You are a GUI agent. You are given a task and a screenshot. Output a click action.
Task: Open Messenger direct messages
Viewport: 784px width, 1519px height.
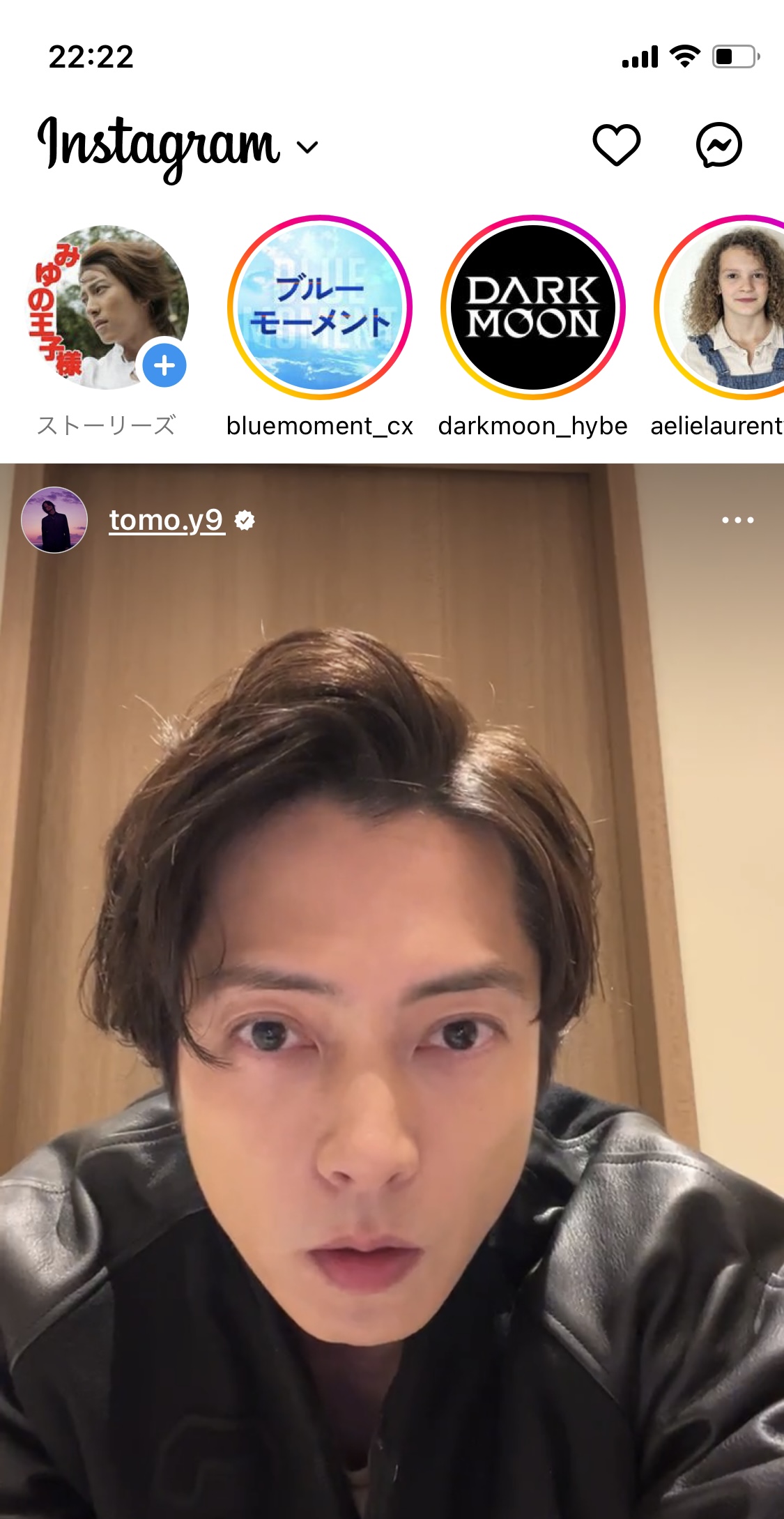[718, 145]
